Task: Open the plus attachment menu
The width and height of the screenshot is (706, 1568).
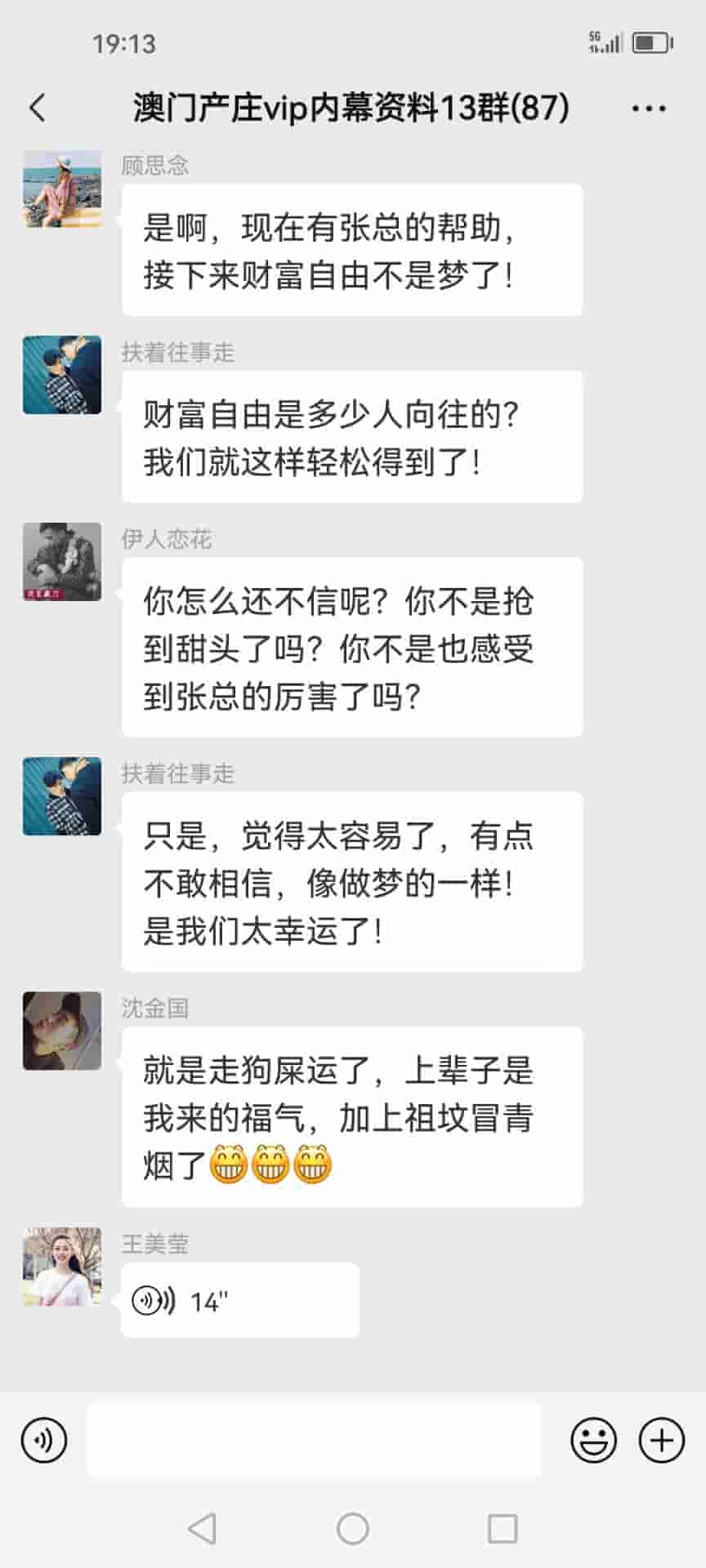Action: click(661, 1440)
